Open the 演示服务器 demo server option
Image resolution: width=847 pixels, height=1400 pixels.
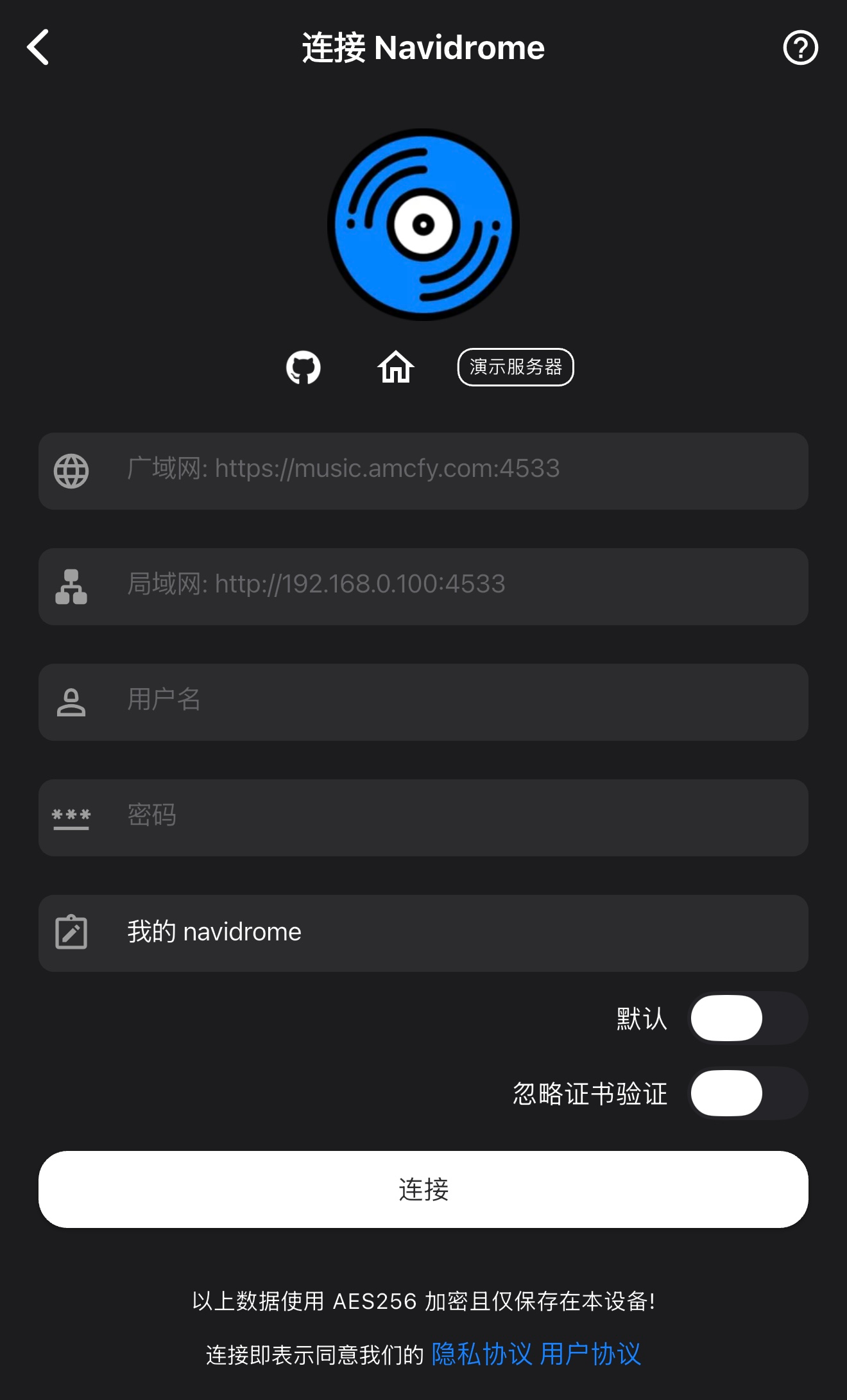[515, 367]
